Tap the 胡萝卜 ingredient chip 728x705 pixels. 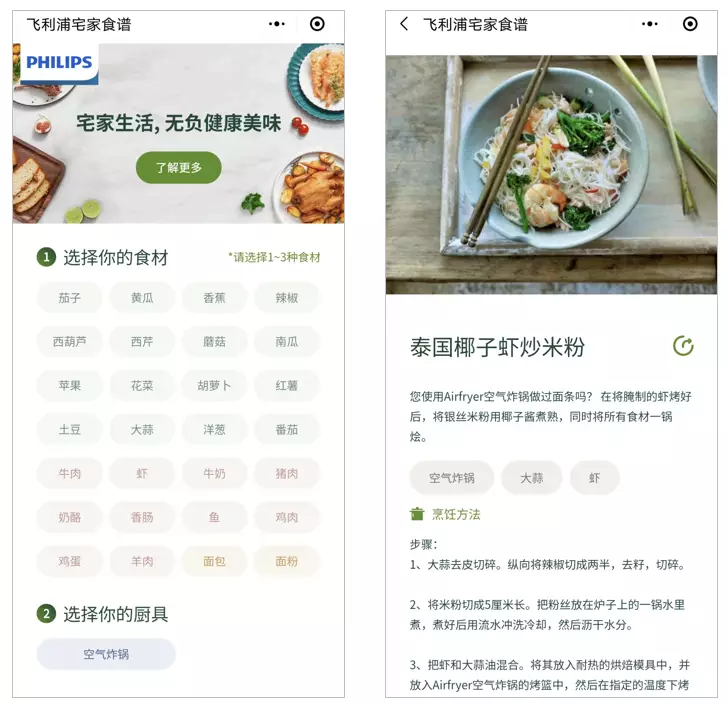pyautogui.click(x=214, y=386)
